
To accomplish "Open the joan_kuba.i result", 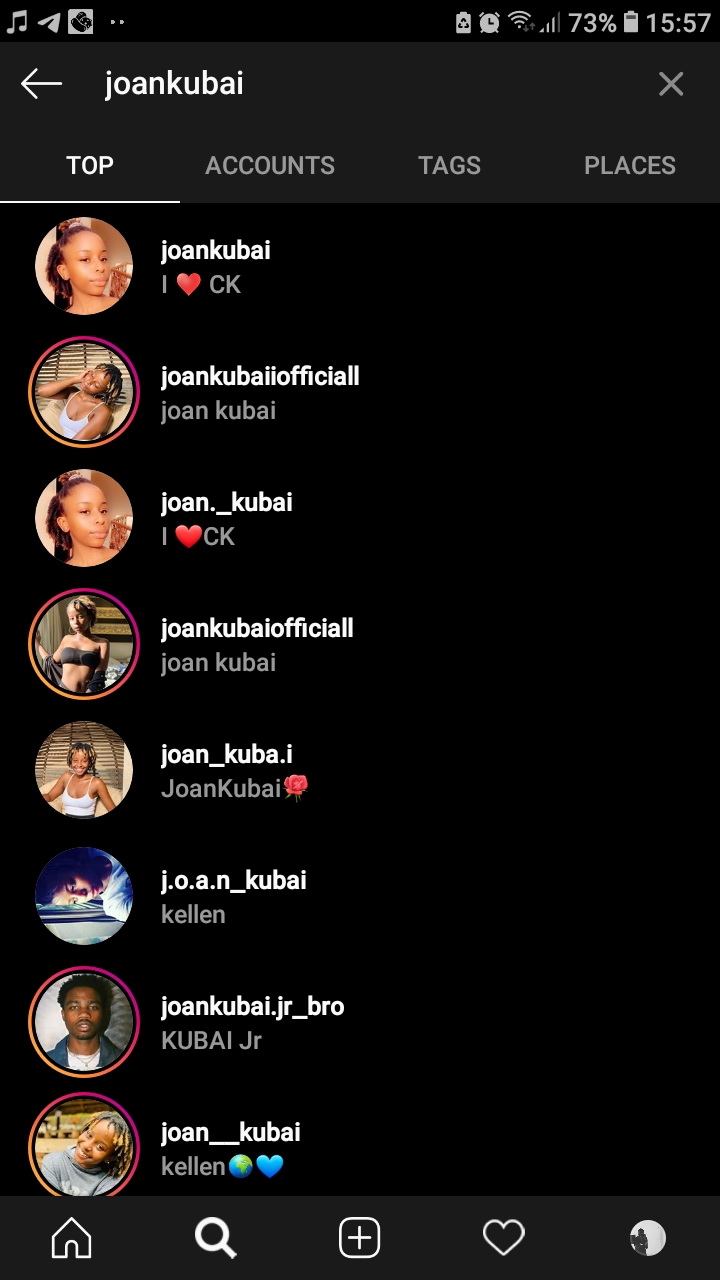I will click(x=360, y=770).
